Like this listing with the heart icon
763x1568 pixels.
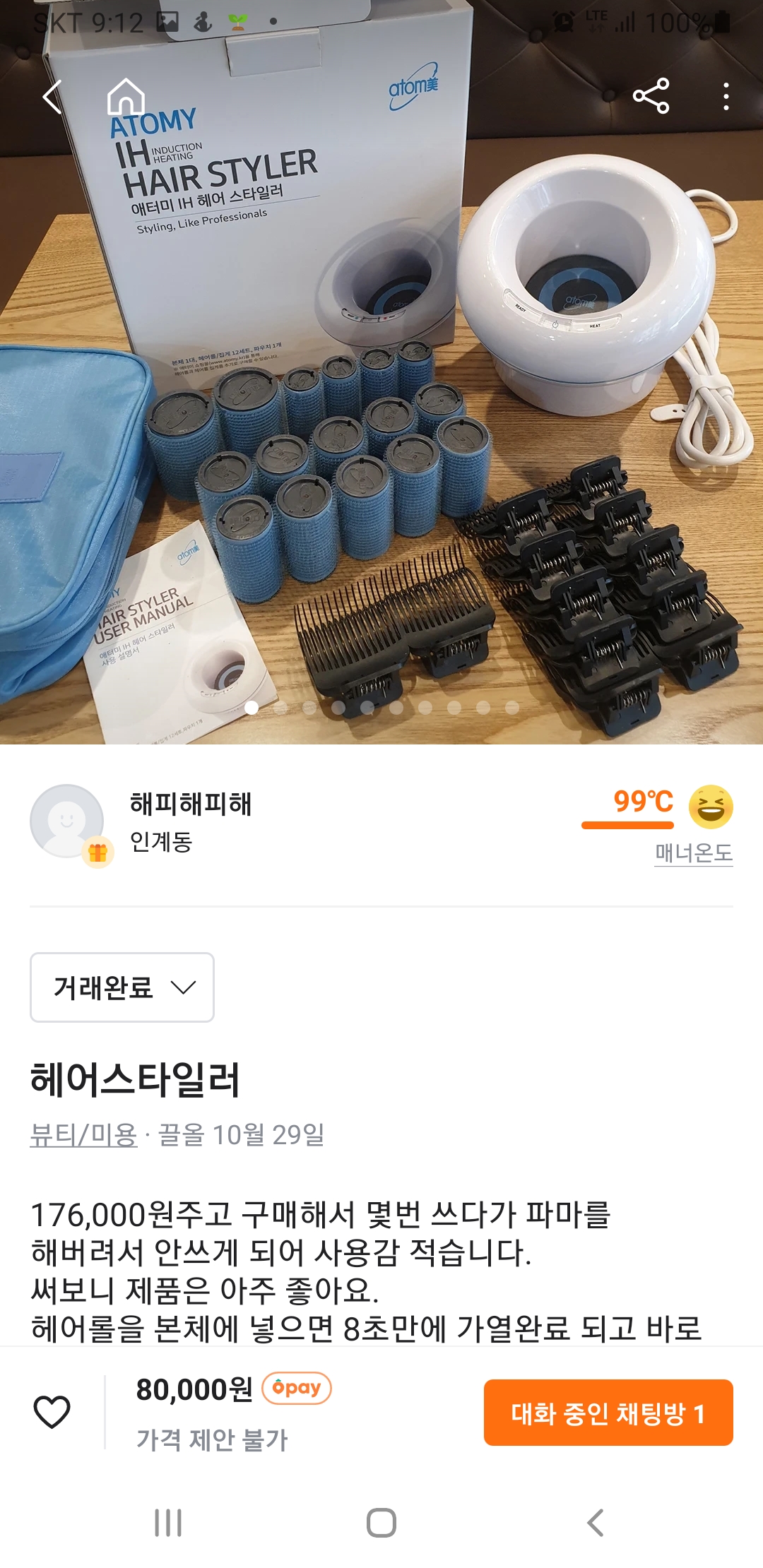tap(52, 1413)
